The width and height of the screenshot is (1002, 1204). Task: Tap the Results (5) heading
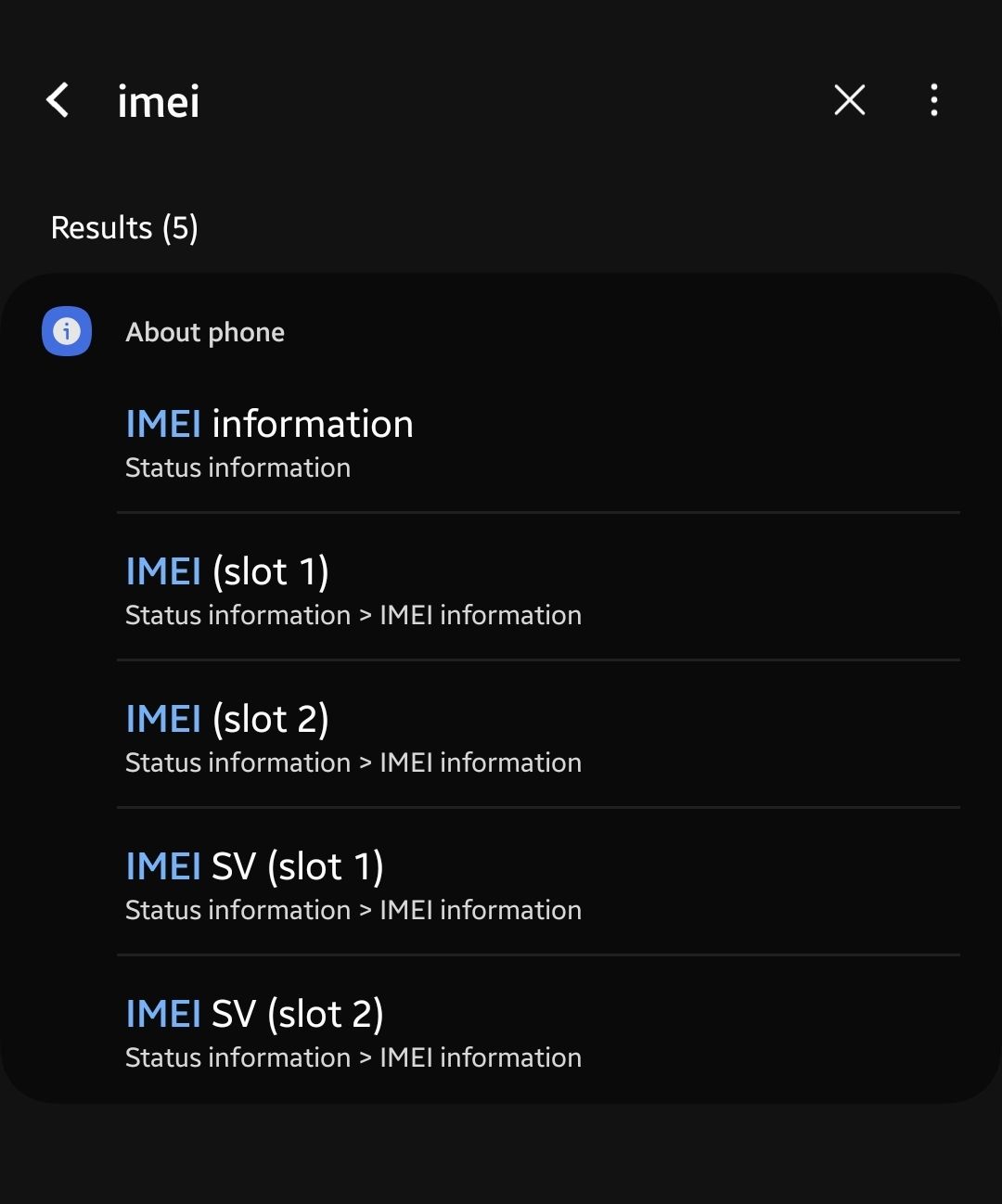(125, 227)
